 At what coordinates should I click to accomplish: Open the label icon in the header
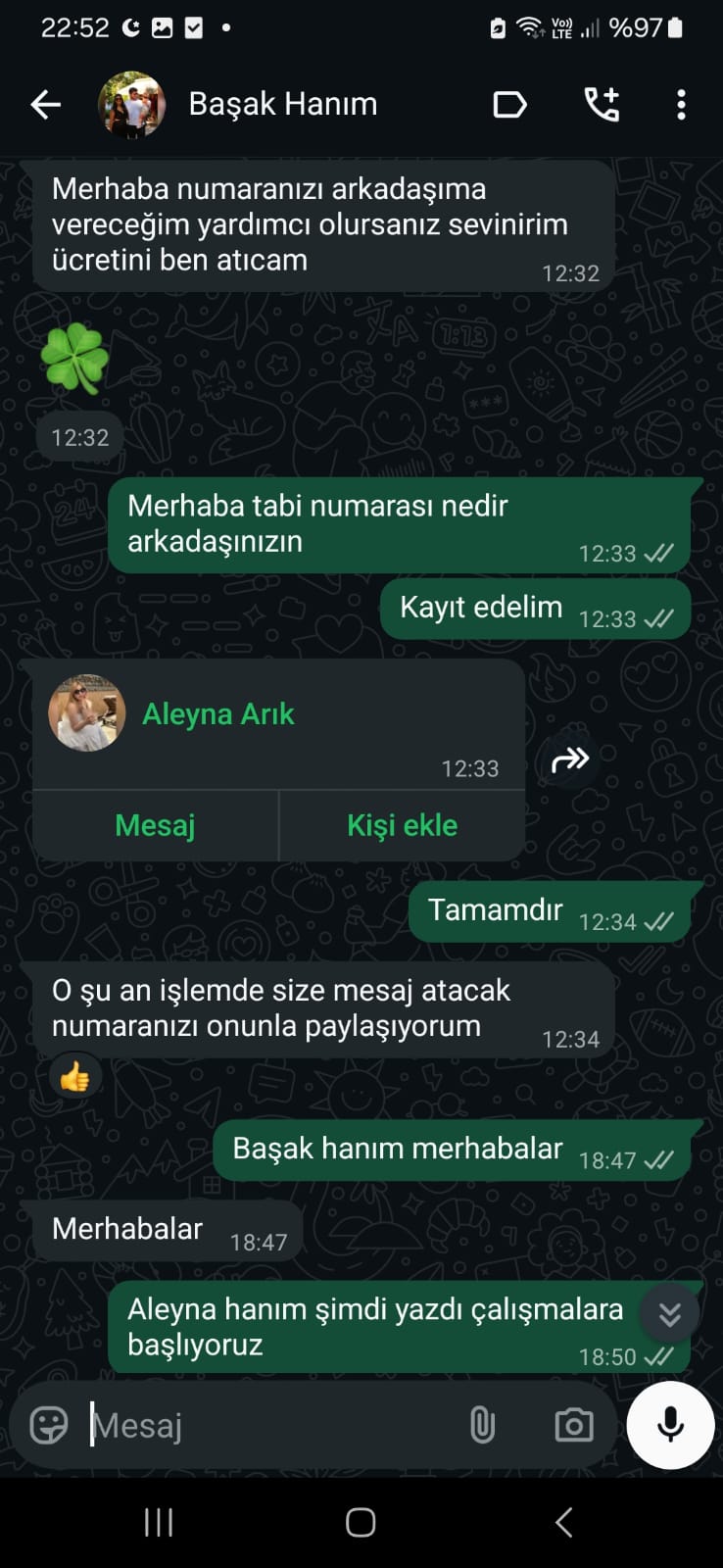pyautogui.click(x=509, y=104)
